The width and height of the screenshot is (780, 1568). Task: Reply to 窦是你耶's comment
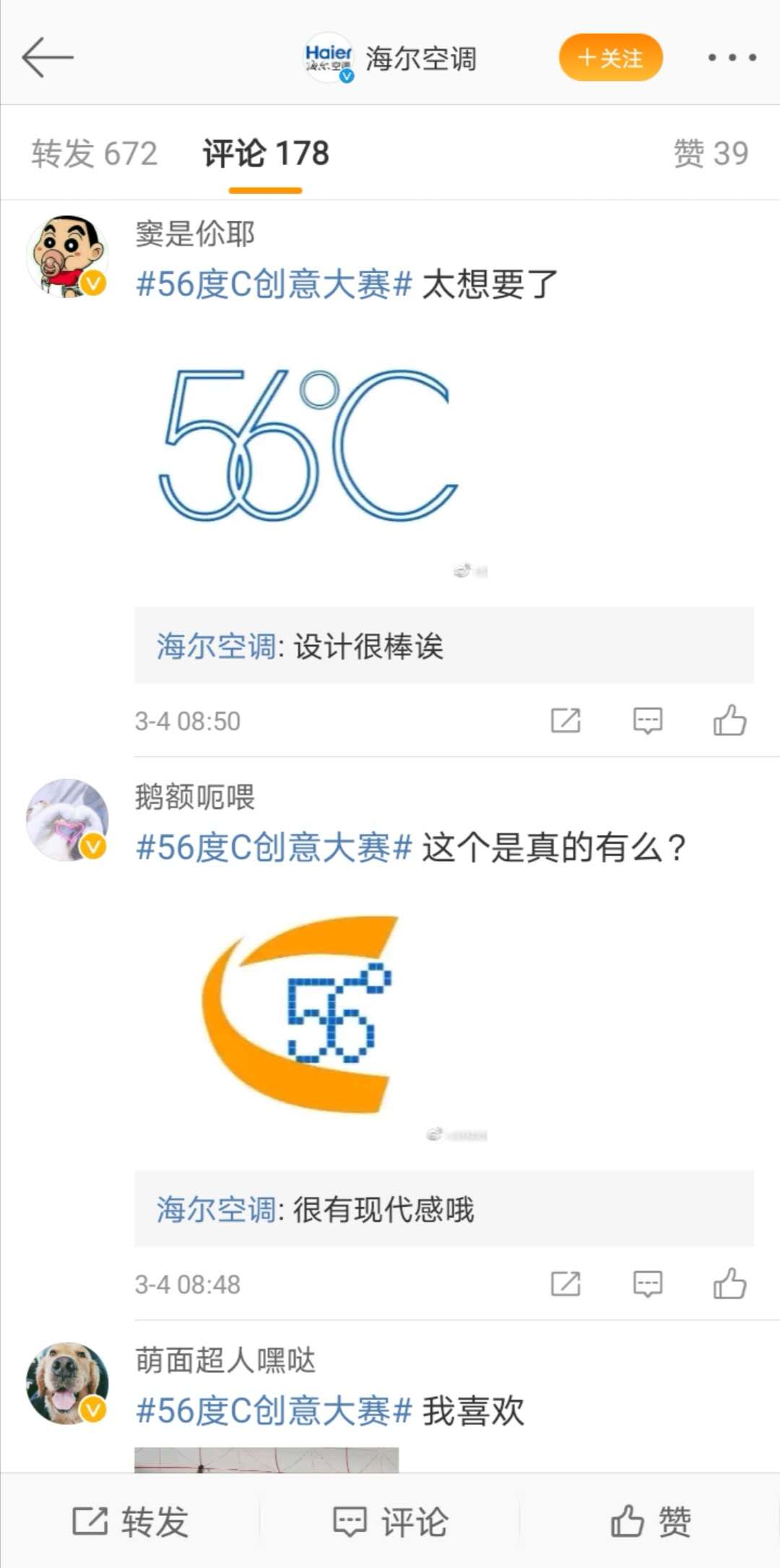pos(647,721)
